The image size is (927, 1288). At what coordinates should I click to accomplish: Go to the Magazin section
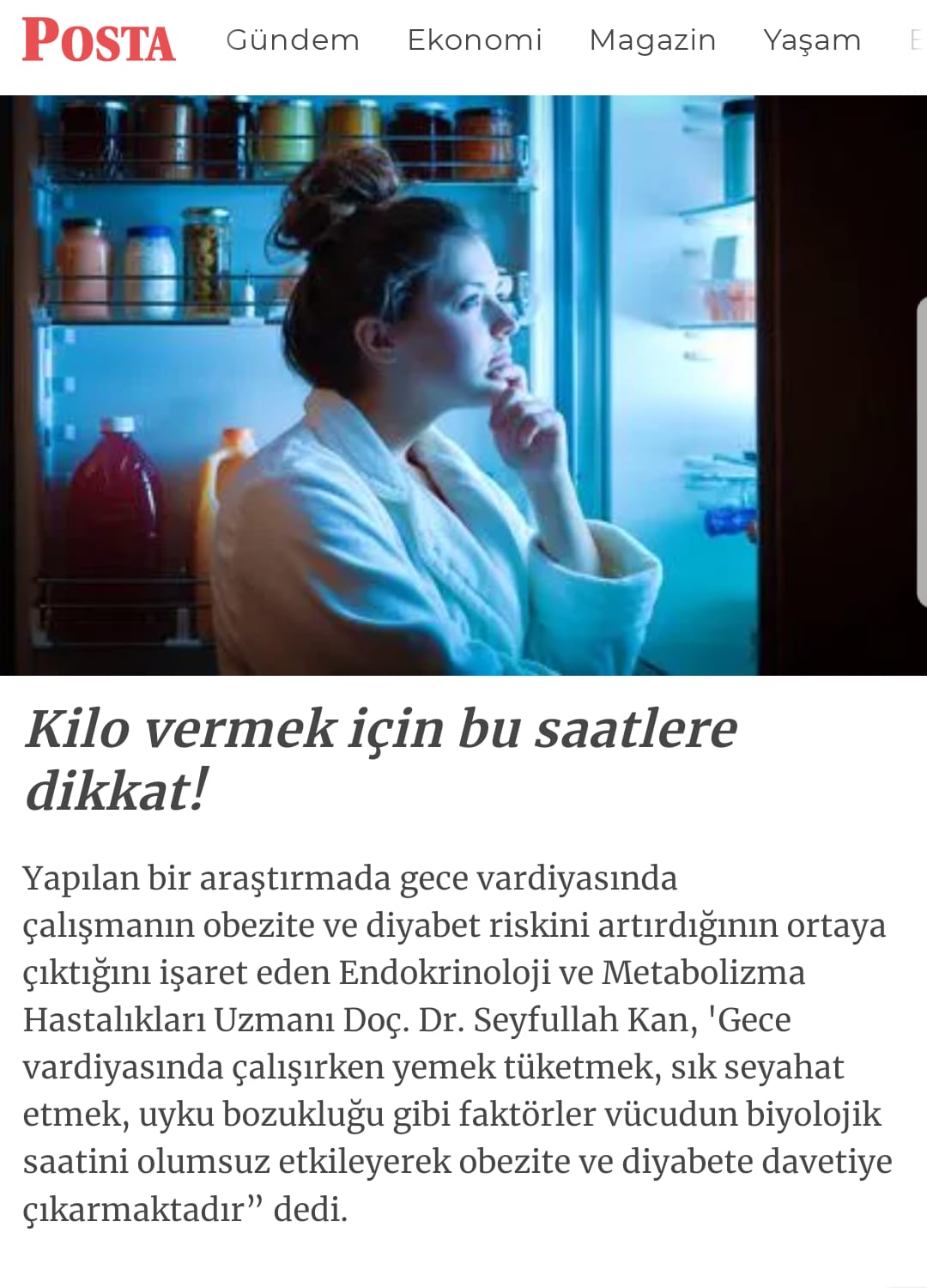pyautogui.click(x=652, y=40)
